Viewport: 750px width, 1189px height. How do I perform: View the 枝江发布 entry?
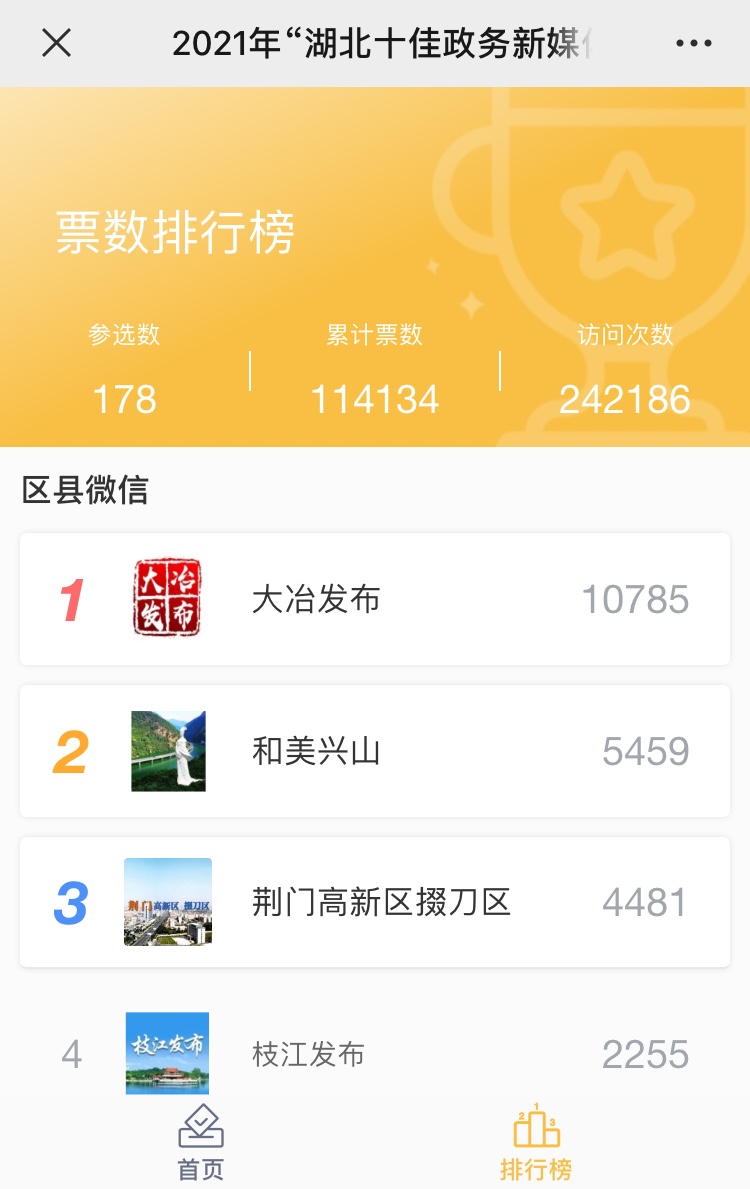click(x=374, y=1053)
